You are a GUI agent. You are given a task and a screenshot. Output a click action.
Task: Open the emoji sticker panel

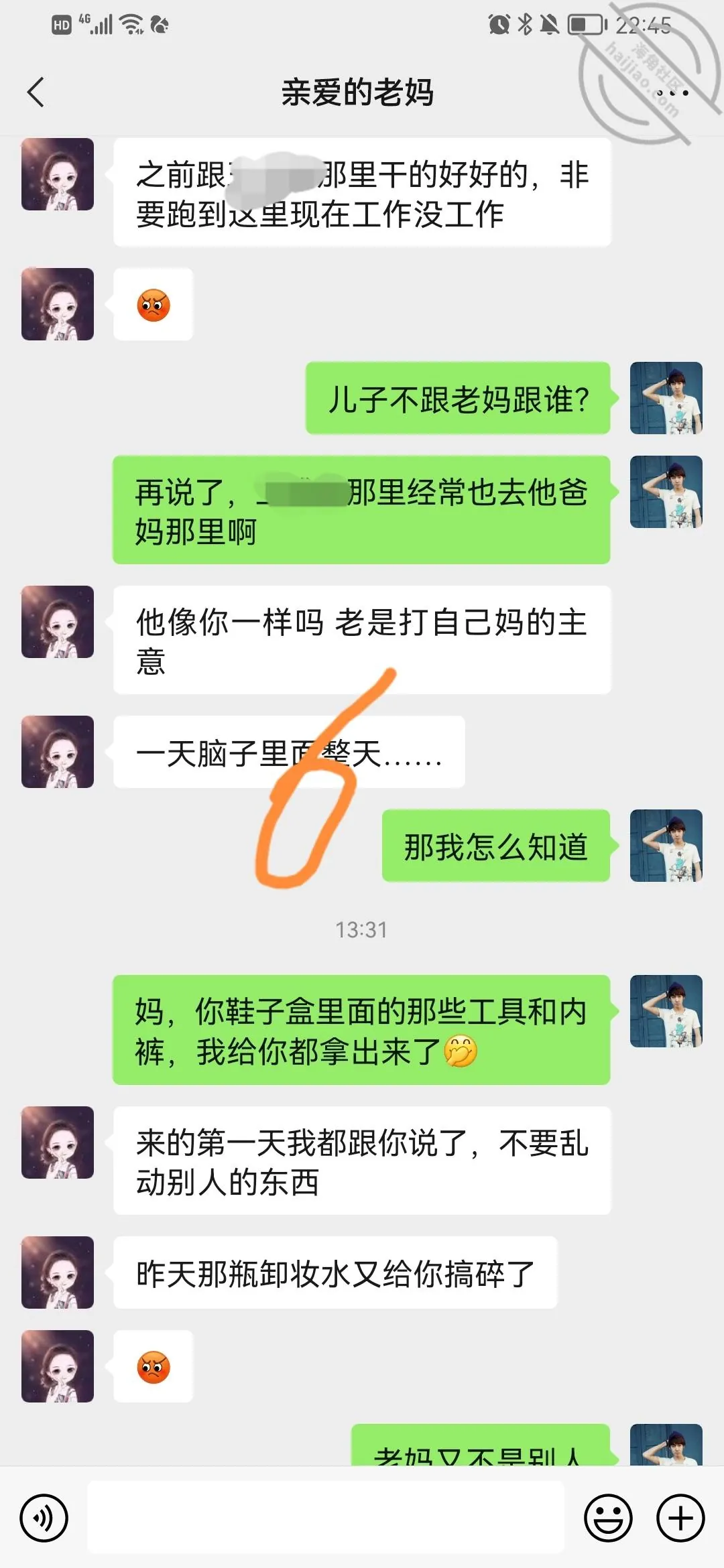pyautogui.click(x=609, y=1518)
